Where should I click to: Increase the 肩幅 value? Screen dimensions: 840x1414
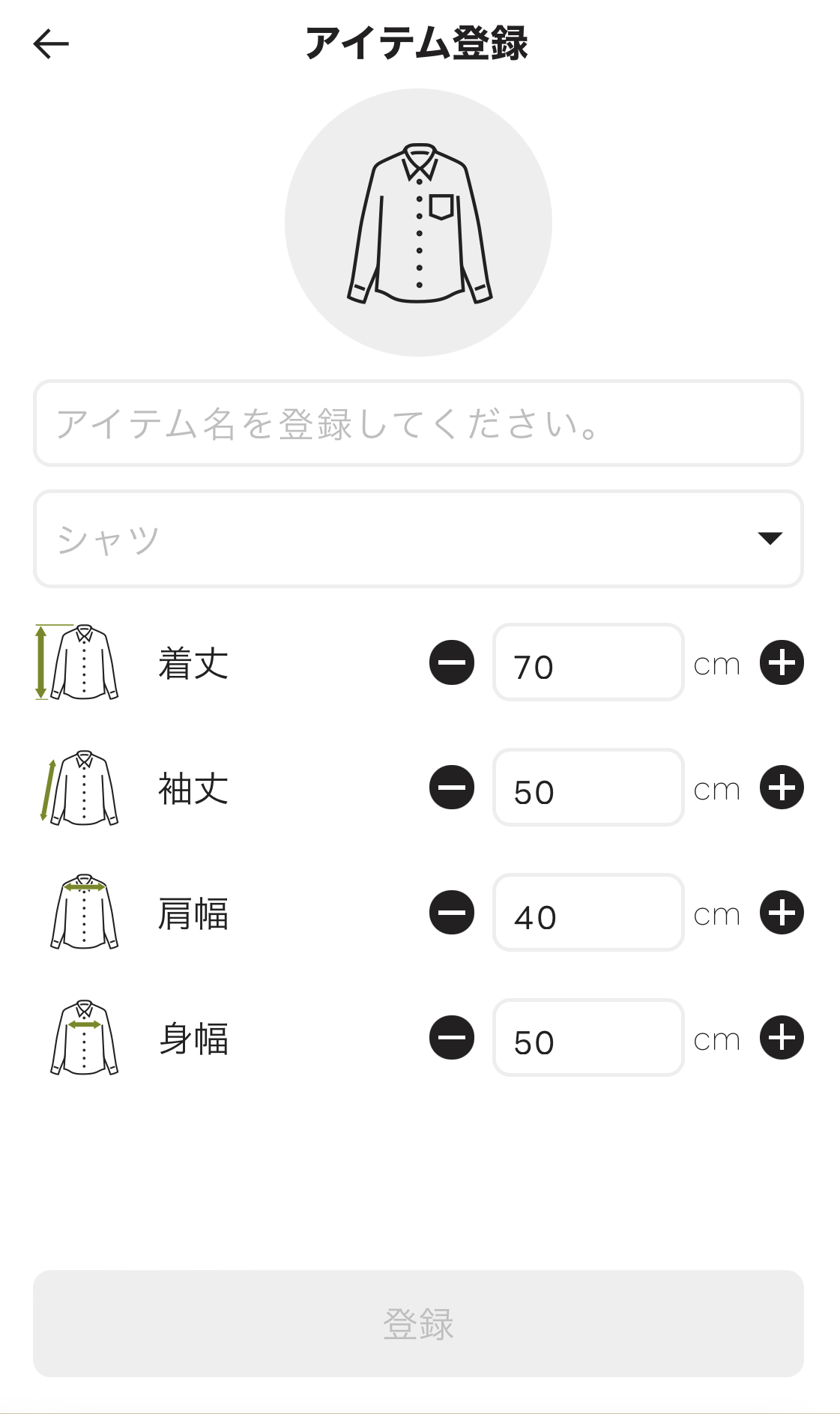tap(782, 913)
